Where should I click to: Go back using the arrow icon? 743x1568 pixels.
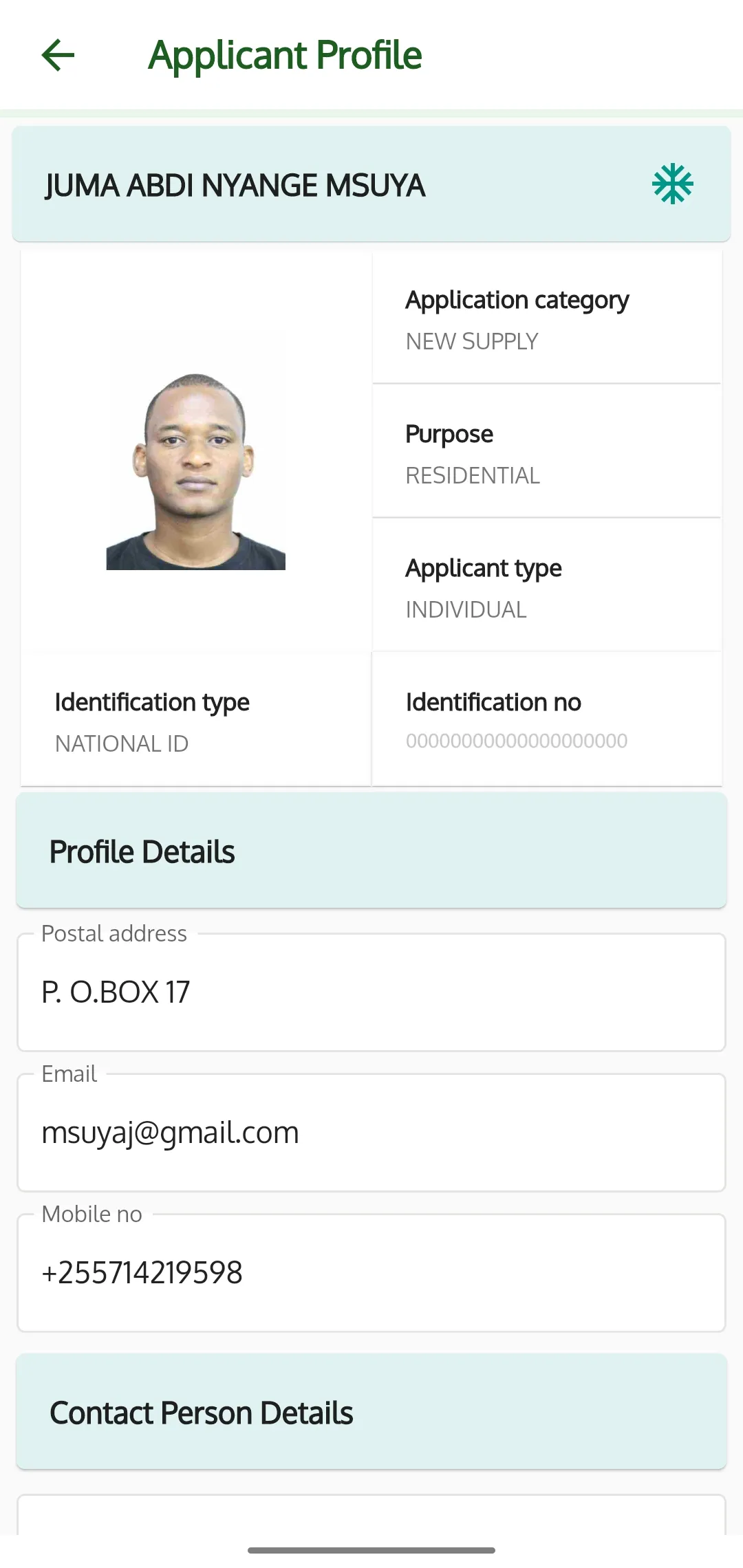tap(58, 55)
